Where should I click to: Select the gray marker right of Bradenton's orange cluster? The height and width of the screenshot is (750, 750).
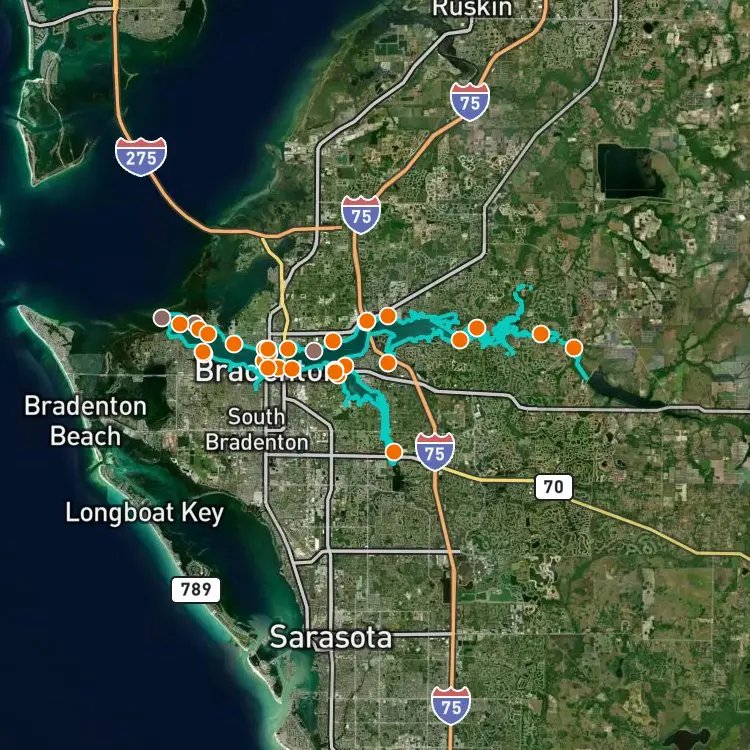tap(314, 351)
